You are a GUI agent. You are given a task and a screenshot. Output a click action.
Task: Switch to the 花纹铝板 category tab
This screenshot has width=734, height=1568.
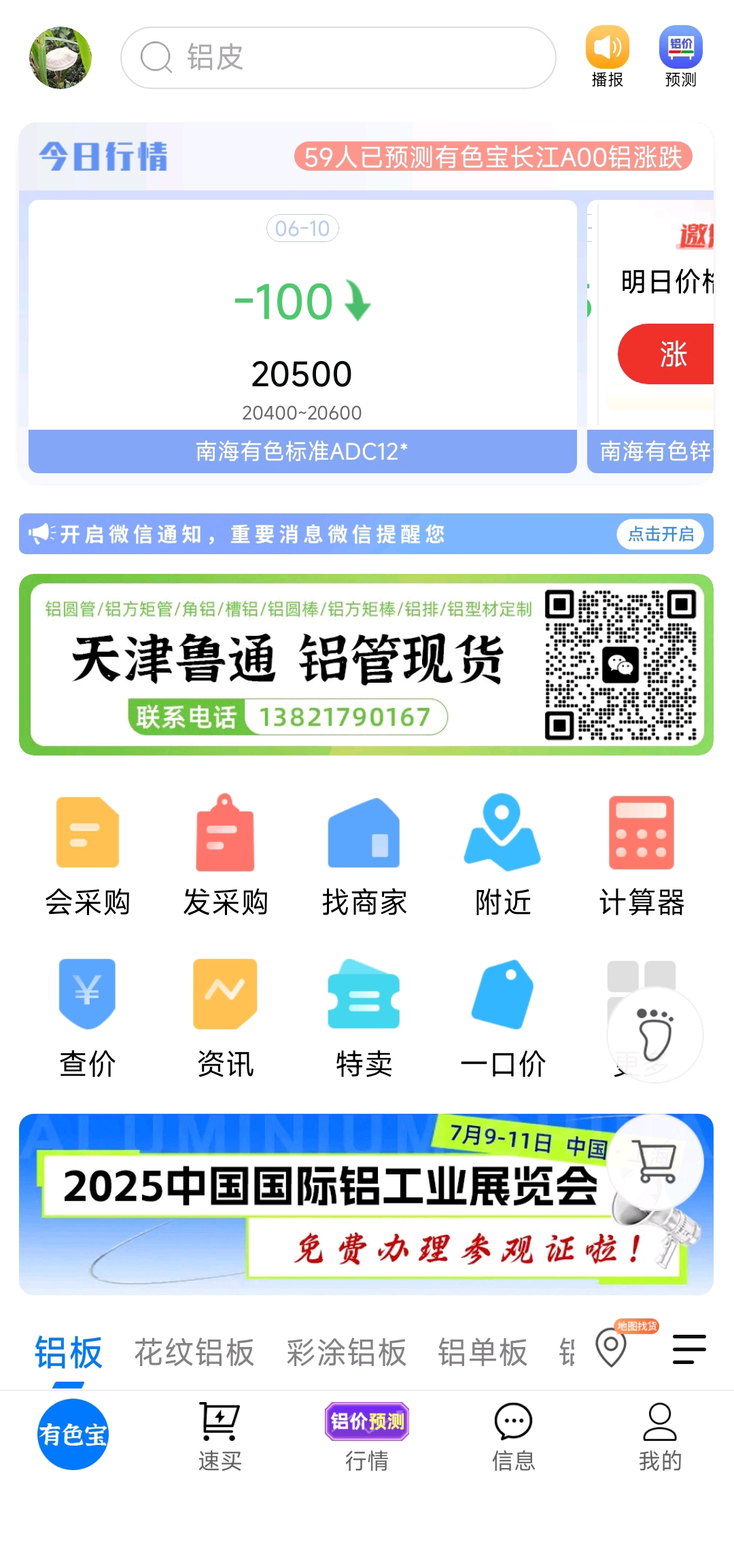(x=194, y=1352)
